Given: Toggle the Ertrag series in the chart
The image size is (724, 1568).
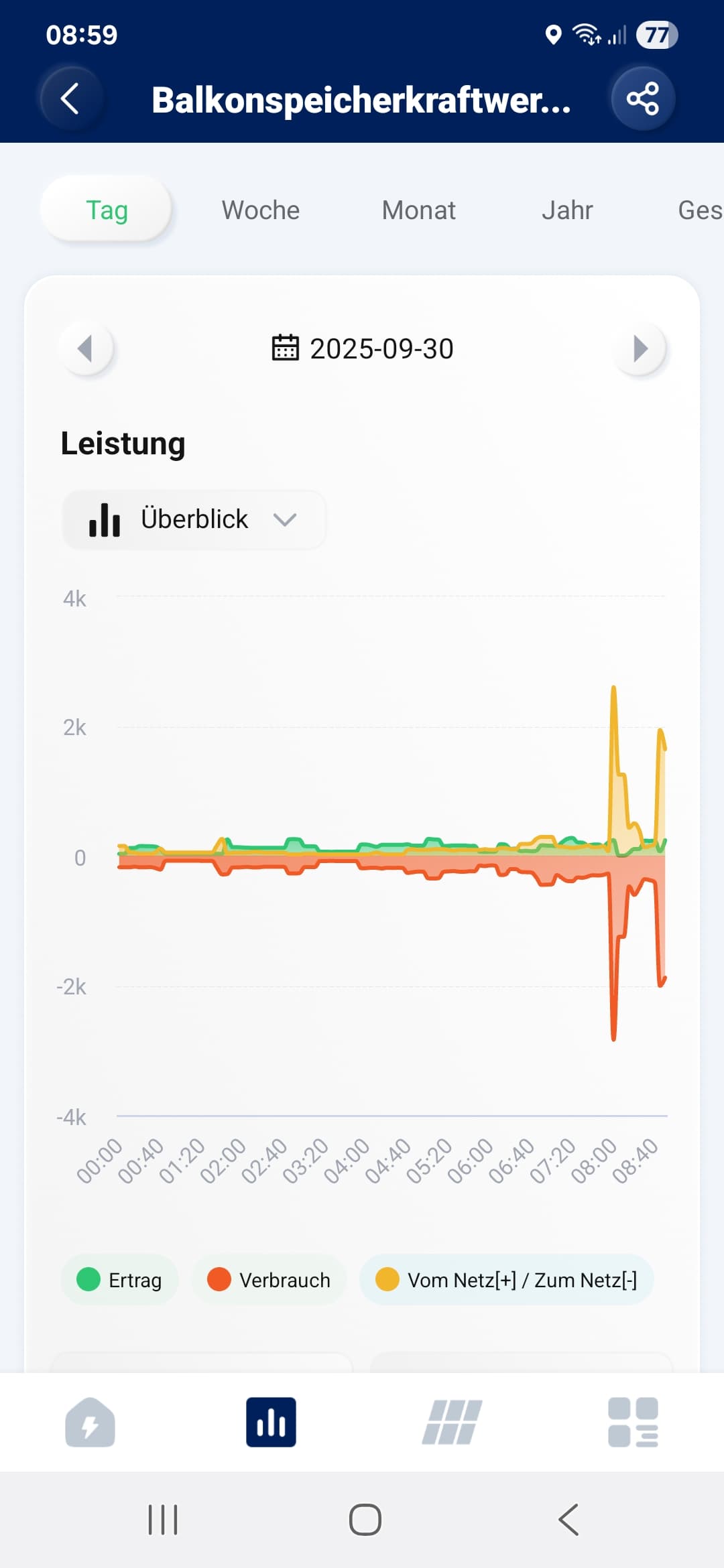Looking at the screenshot, I should click(120, 1280).
